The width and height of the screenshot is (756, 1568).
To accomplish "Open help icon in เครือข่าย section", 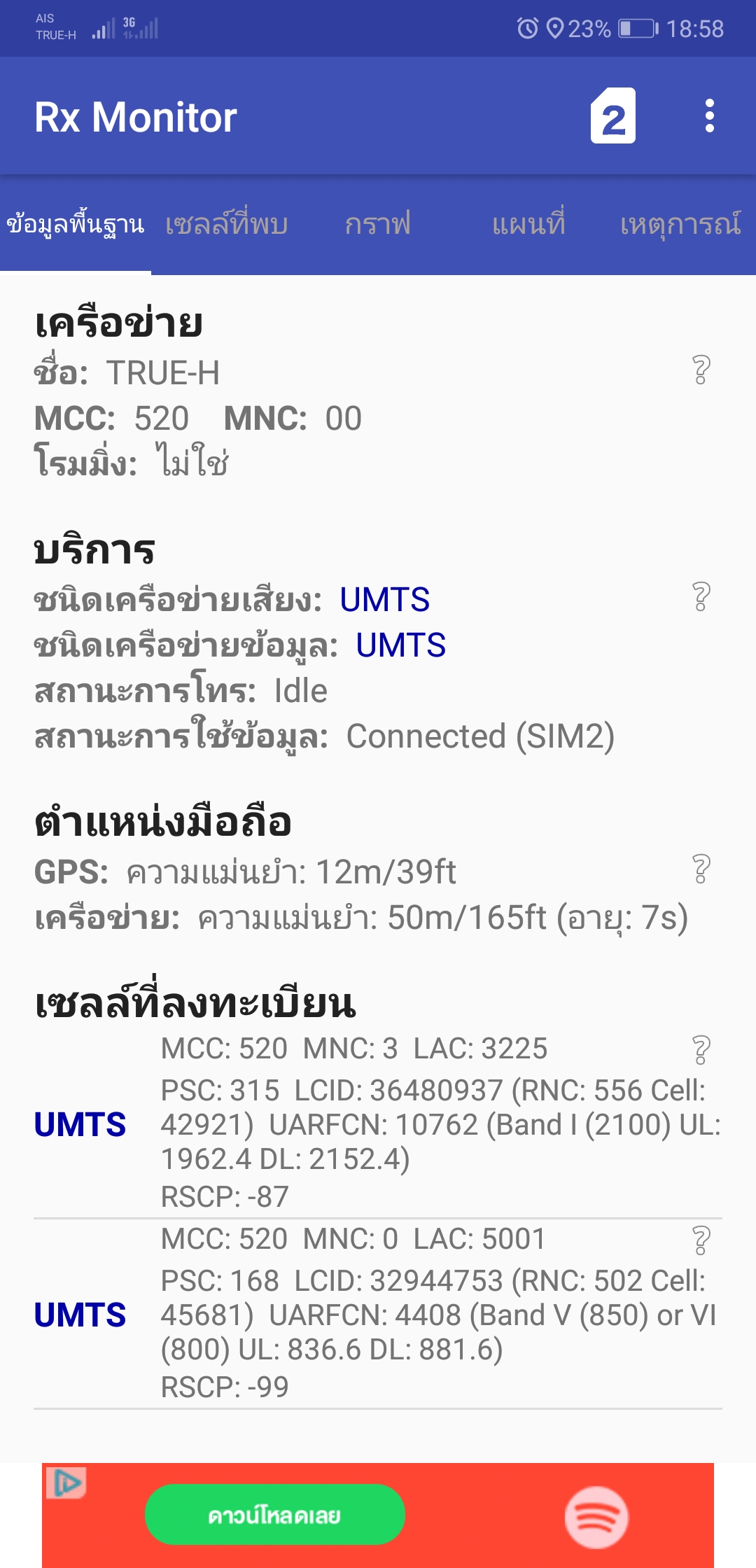I will click(701, 370).
